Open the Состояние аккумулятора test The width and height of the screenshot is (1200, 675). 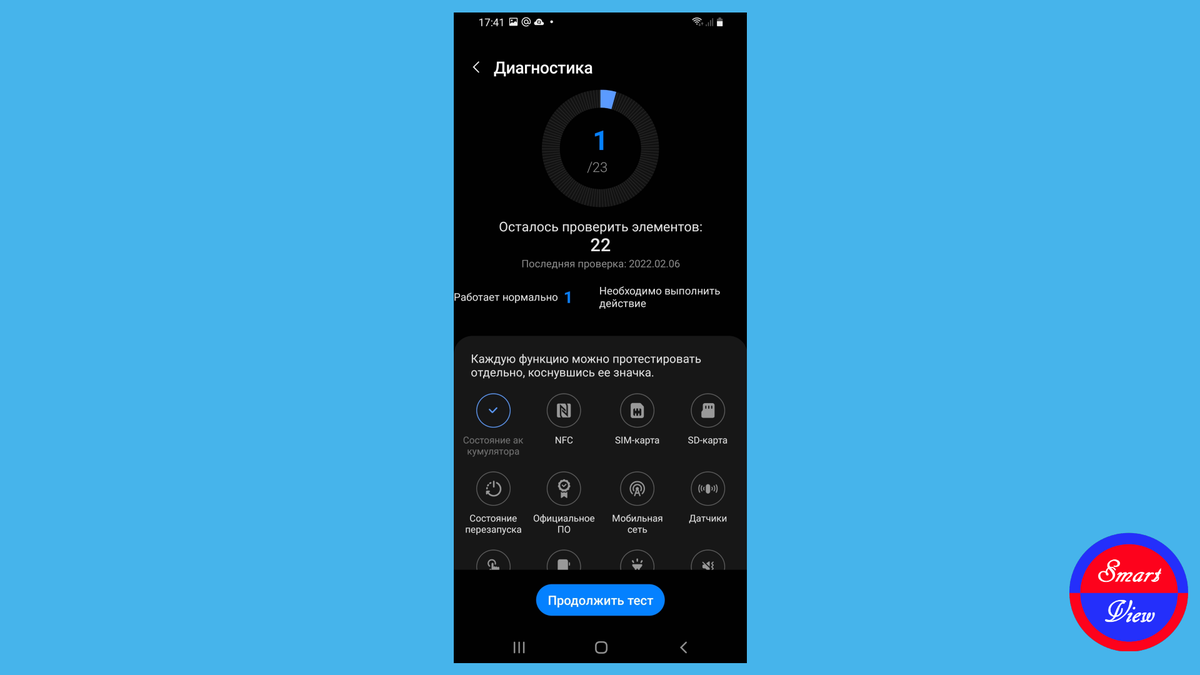coord(493,410)
